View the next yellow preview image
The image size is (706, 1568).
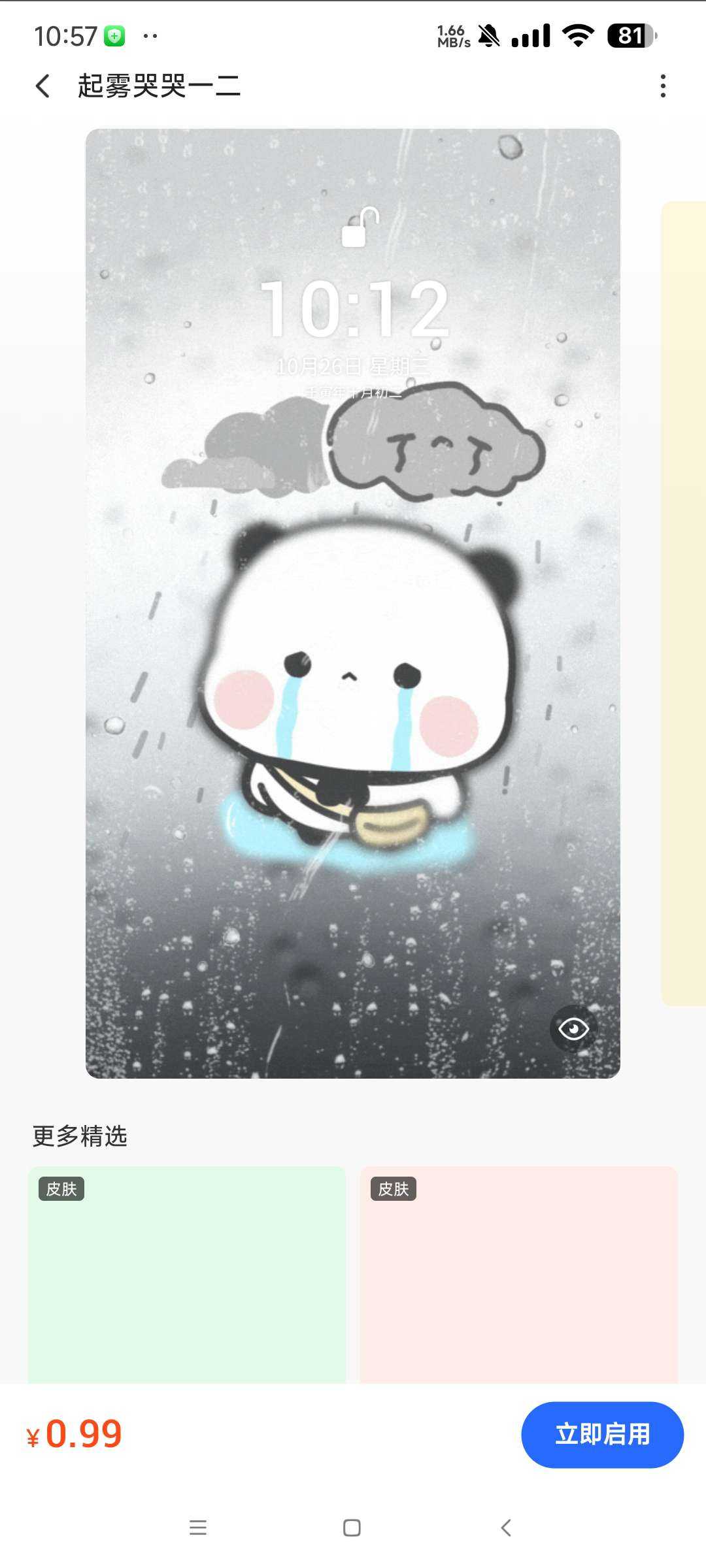[684, 602]
